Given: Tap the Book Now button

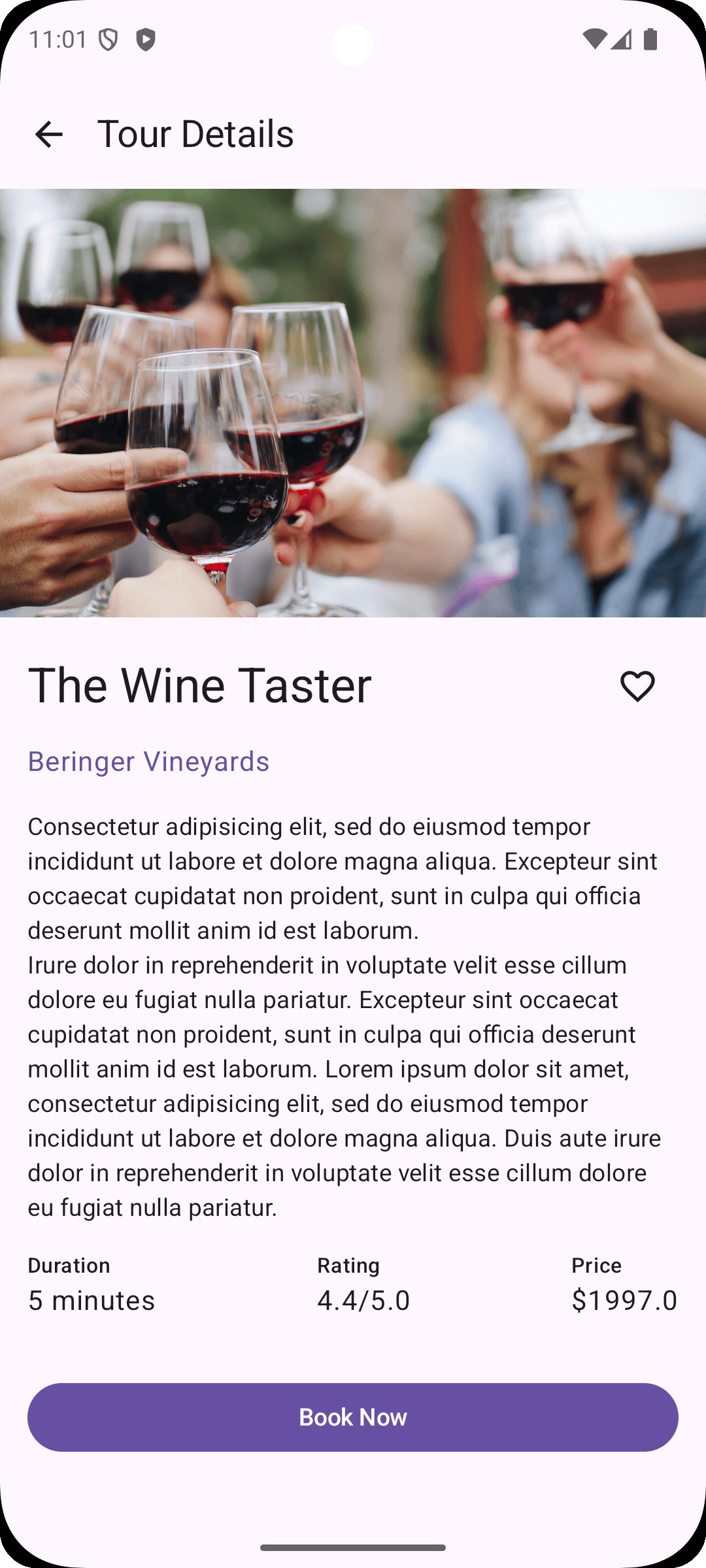Looking at the screenshot, I should [353, 1417].
